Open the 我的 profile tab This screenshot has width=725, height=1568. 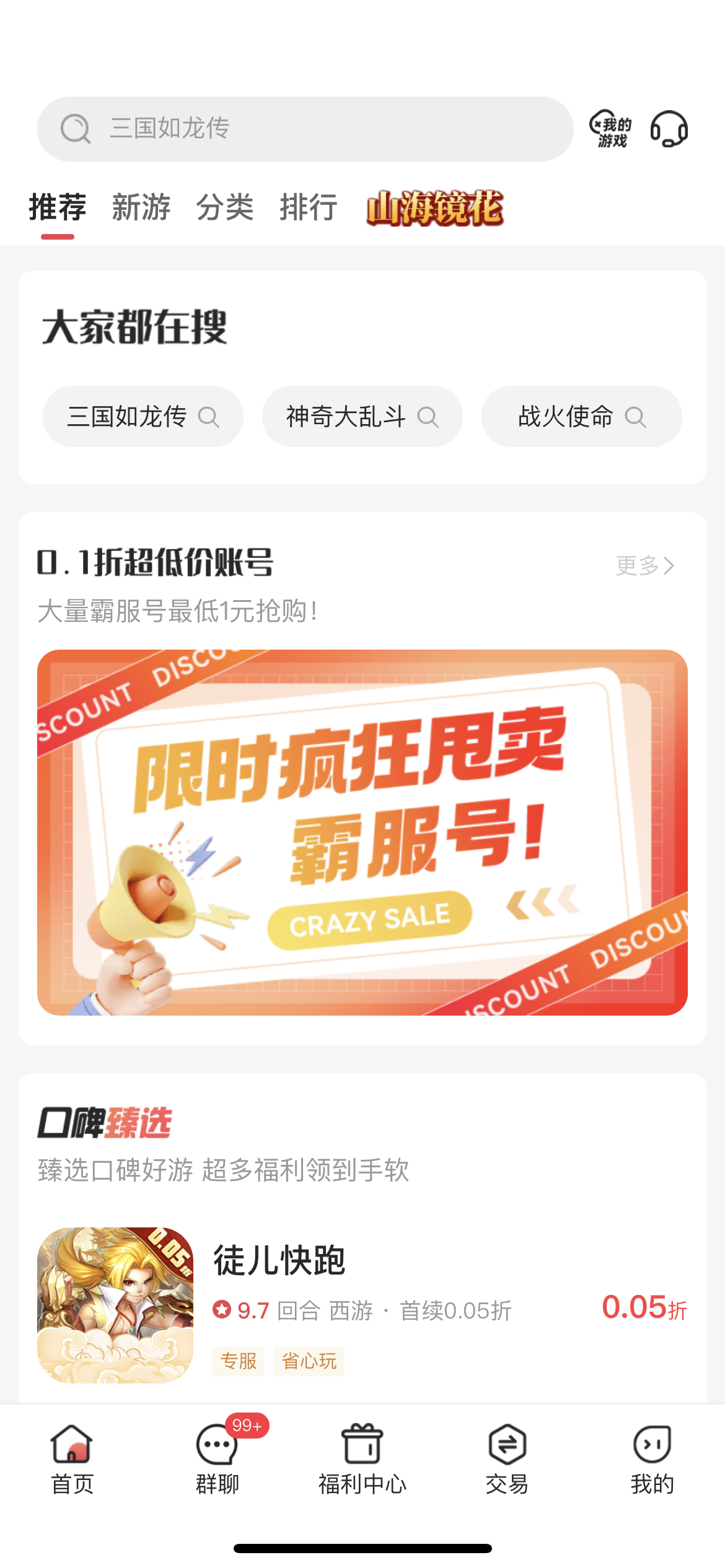[x=652, y=1460]
